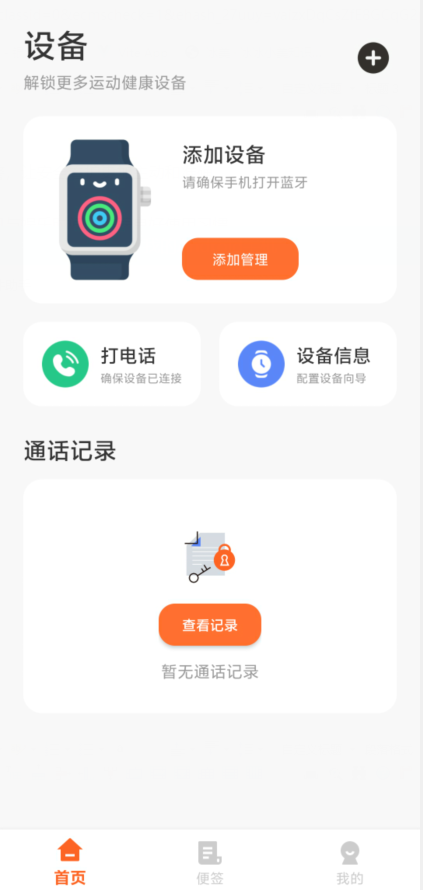
Task: Open the 设备信息 card
Action: [x=308, y=364]
